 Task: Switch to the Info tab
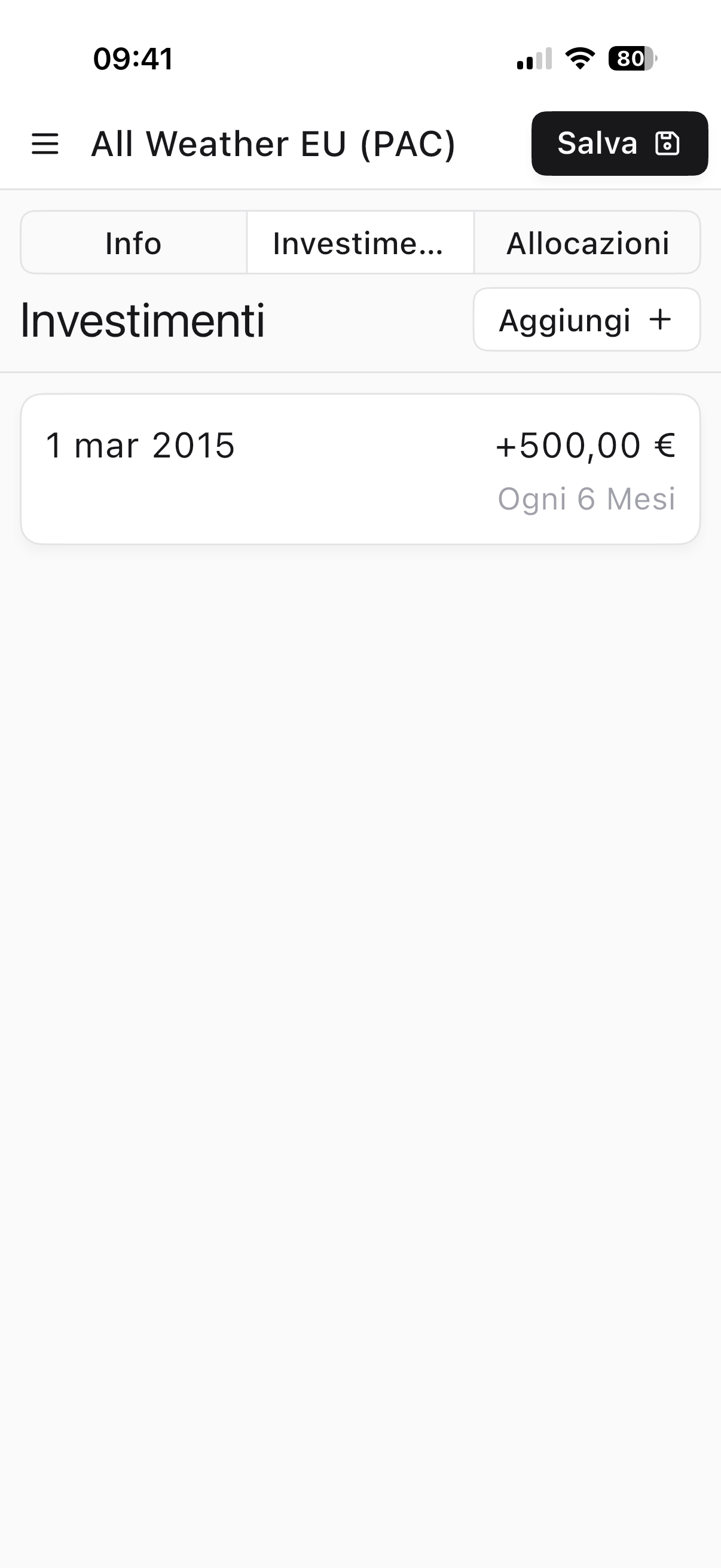click(133, 243)
